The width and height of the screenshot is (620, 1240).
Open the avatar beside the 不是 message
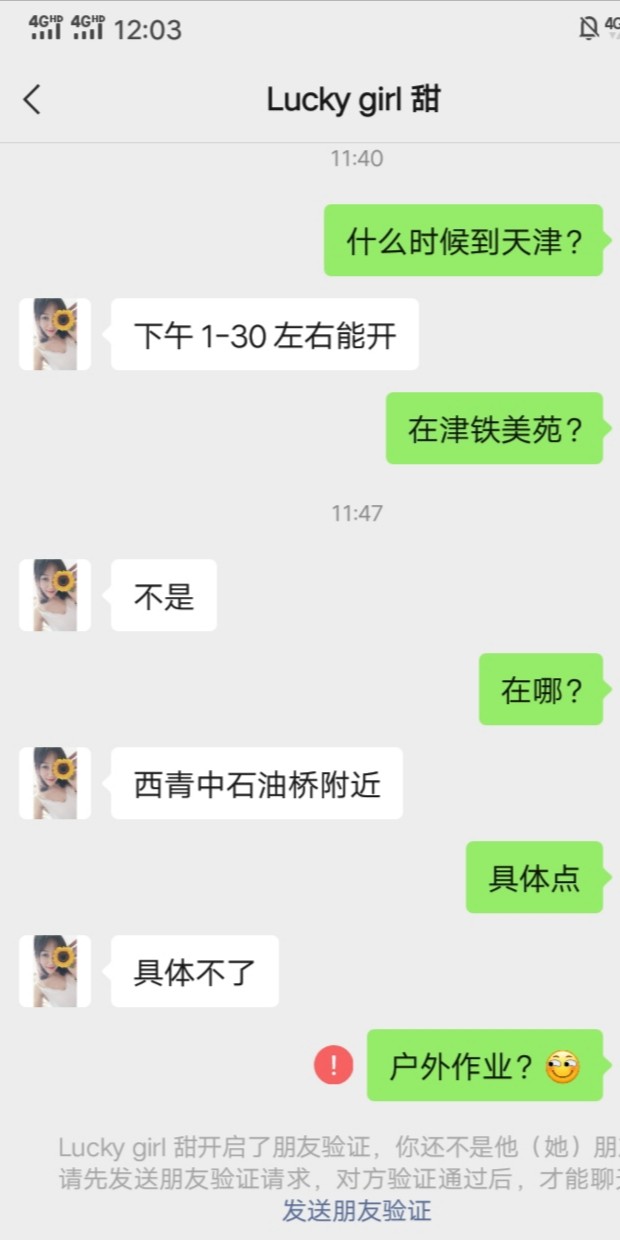(55, 595)
